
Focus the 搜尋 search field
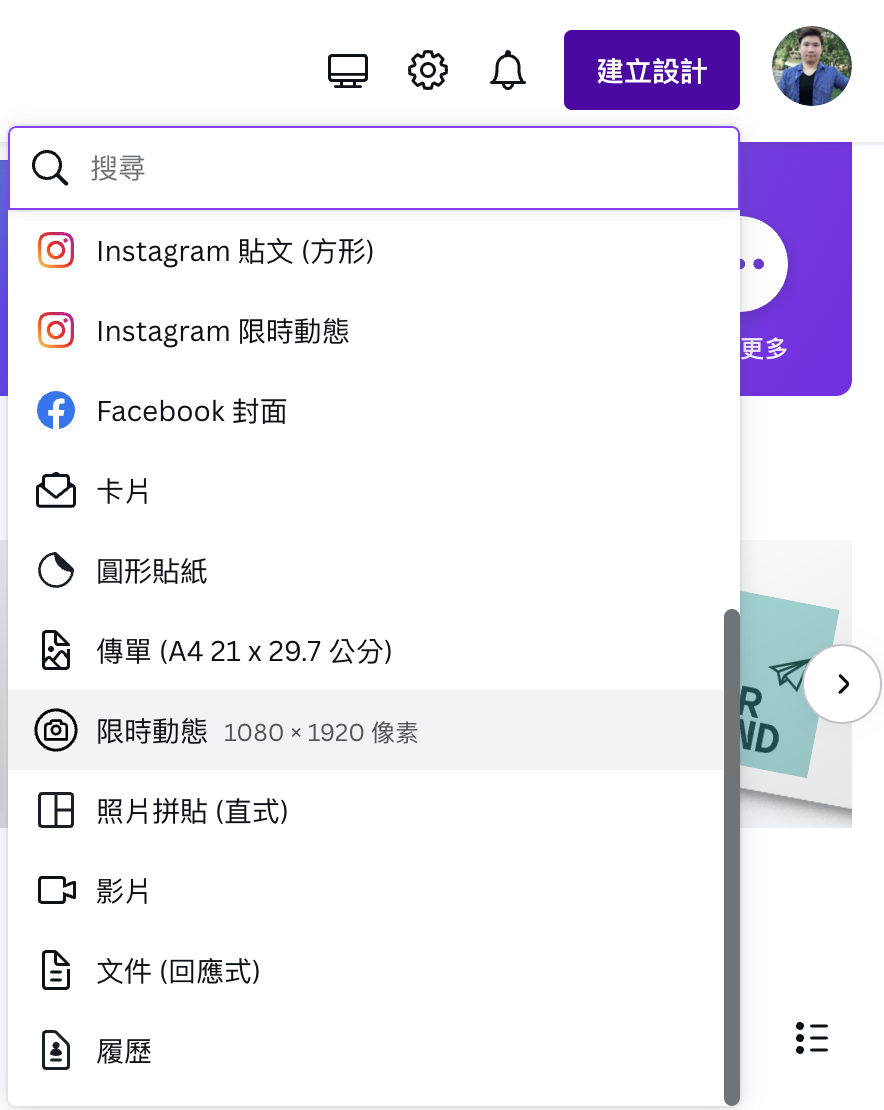400,168
